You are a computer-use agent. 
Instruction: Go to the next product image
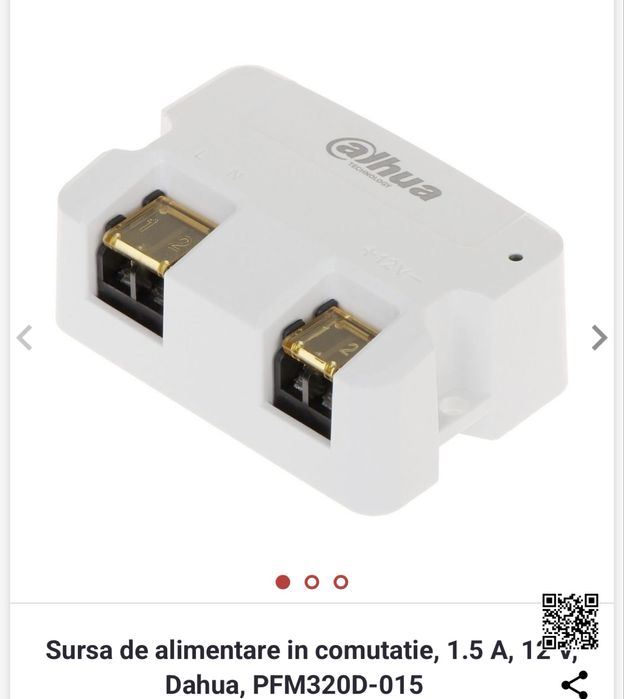599,338
